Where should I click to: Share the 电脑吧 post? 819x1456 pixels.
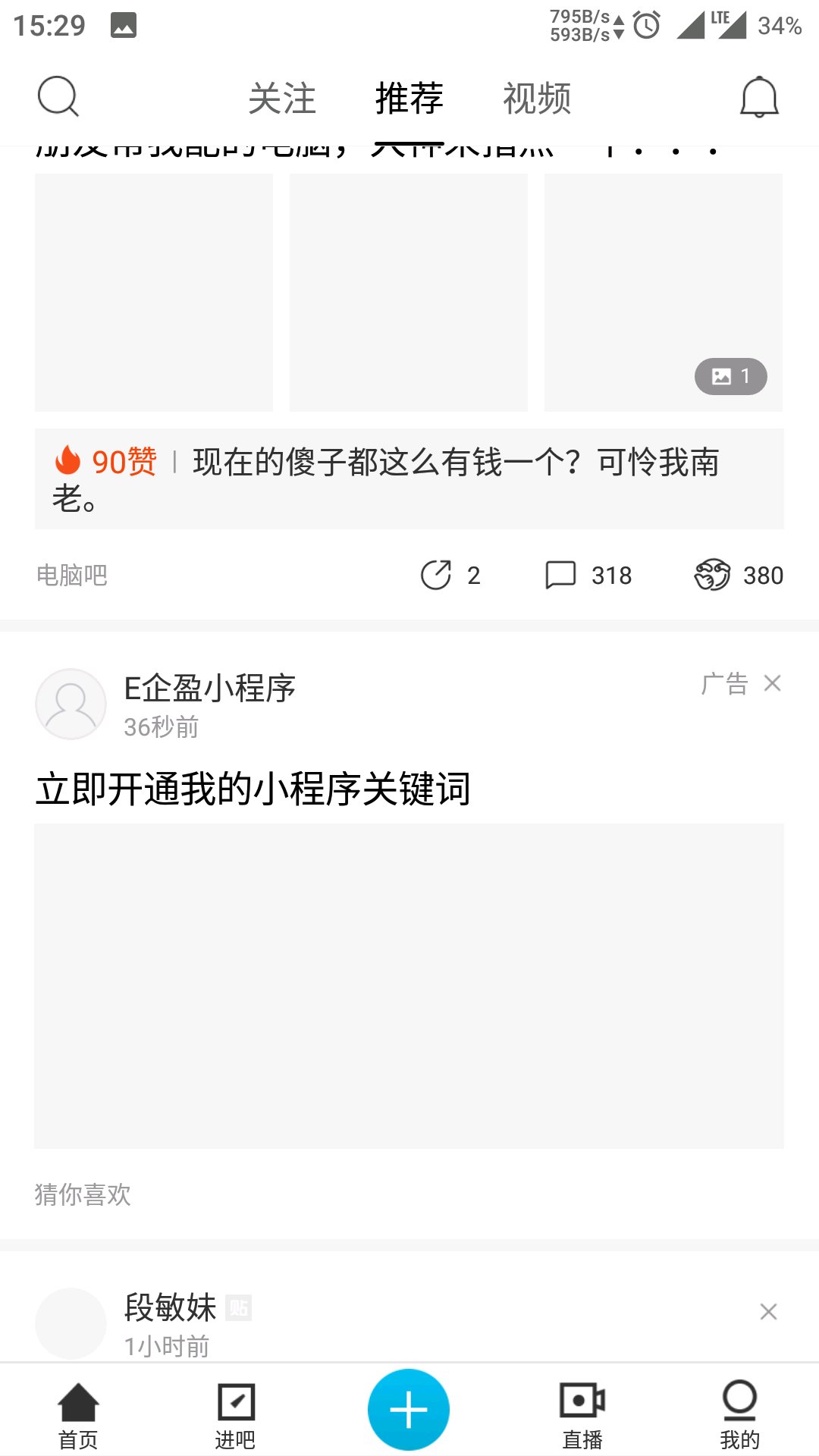tap(450, 575)
